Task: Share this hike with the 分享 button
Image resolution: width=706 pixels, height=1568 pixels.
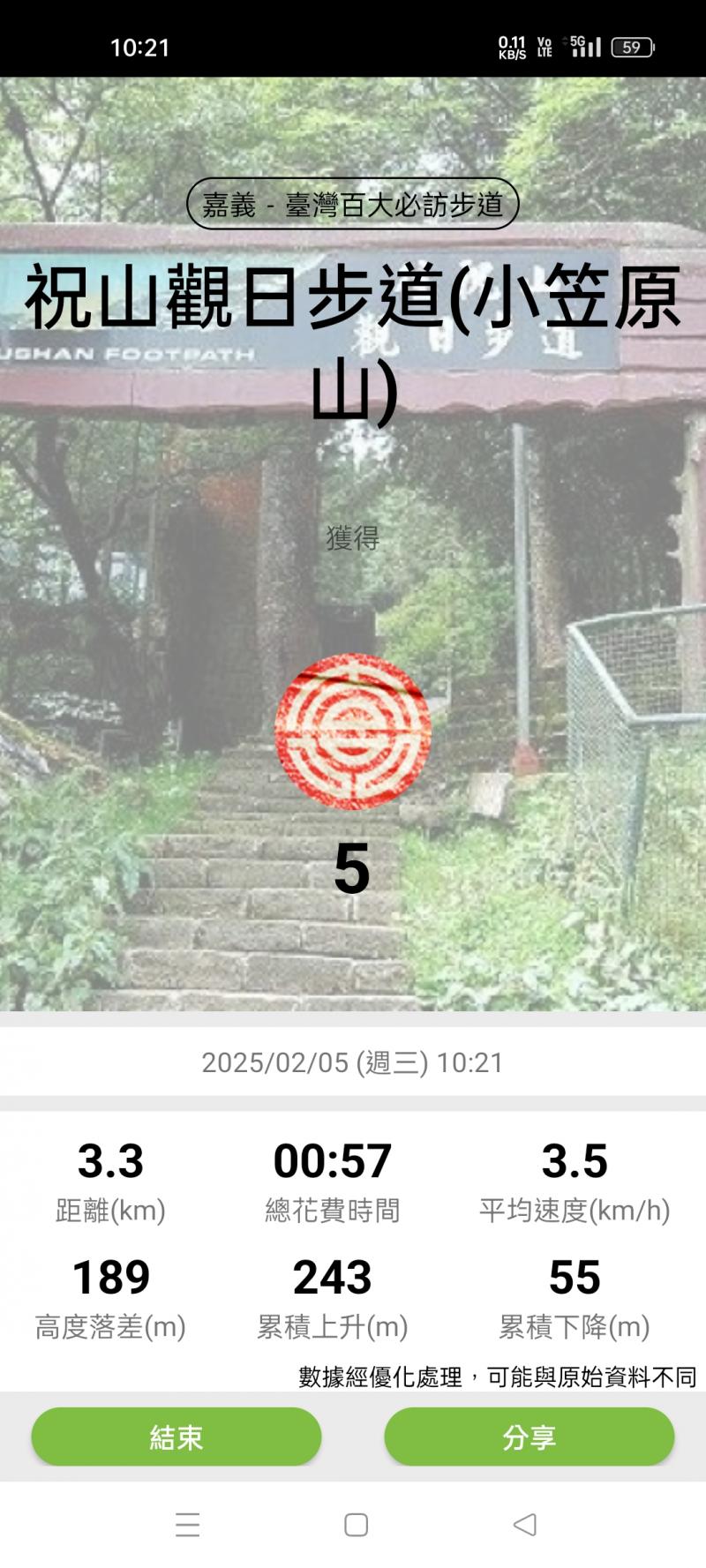Action: pos(529,1437)
